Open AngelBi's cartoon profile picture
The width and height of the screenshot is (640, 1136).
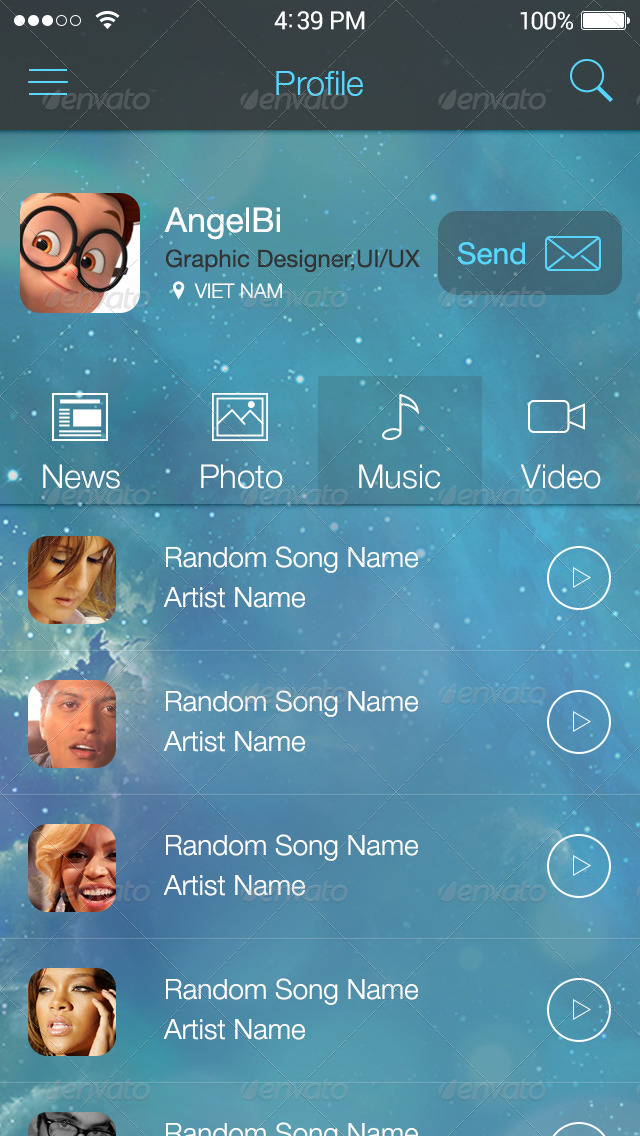80,253
